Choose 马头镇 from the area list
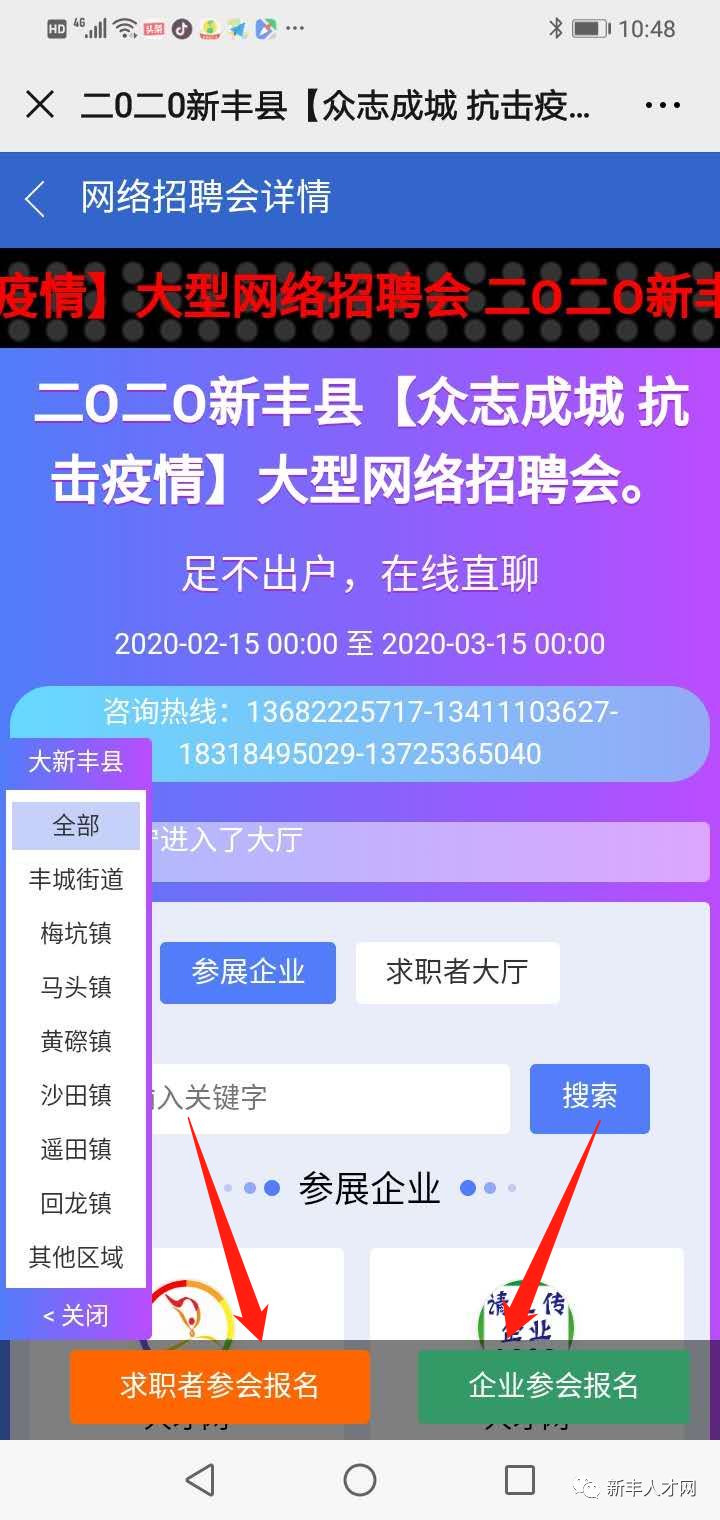 click(x=76, y=988)
